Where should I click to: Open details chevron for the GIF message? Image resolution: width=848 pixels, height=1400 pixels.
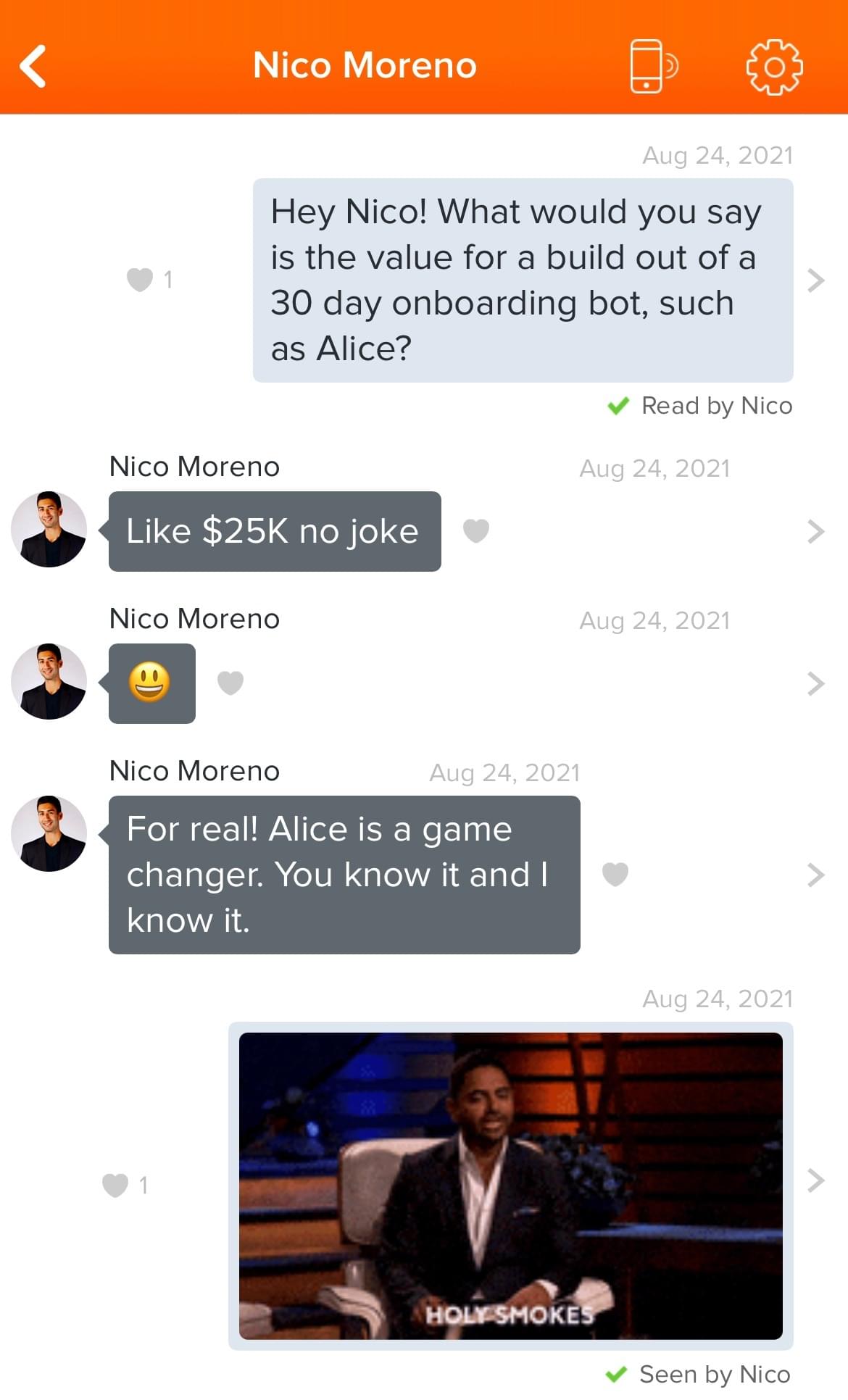click(x=816, y=1180)
